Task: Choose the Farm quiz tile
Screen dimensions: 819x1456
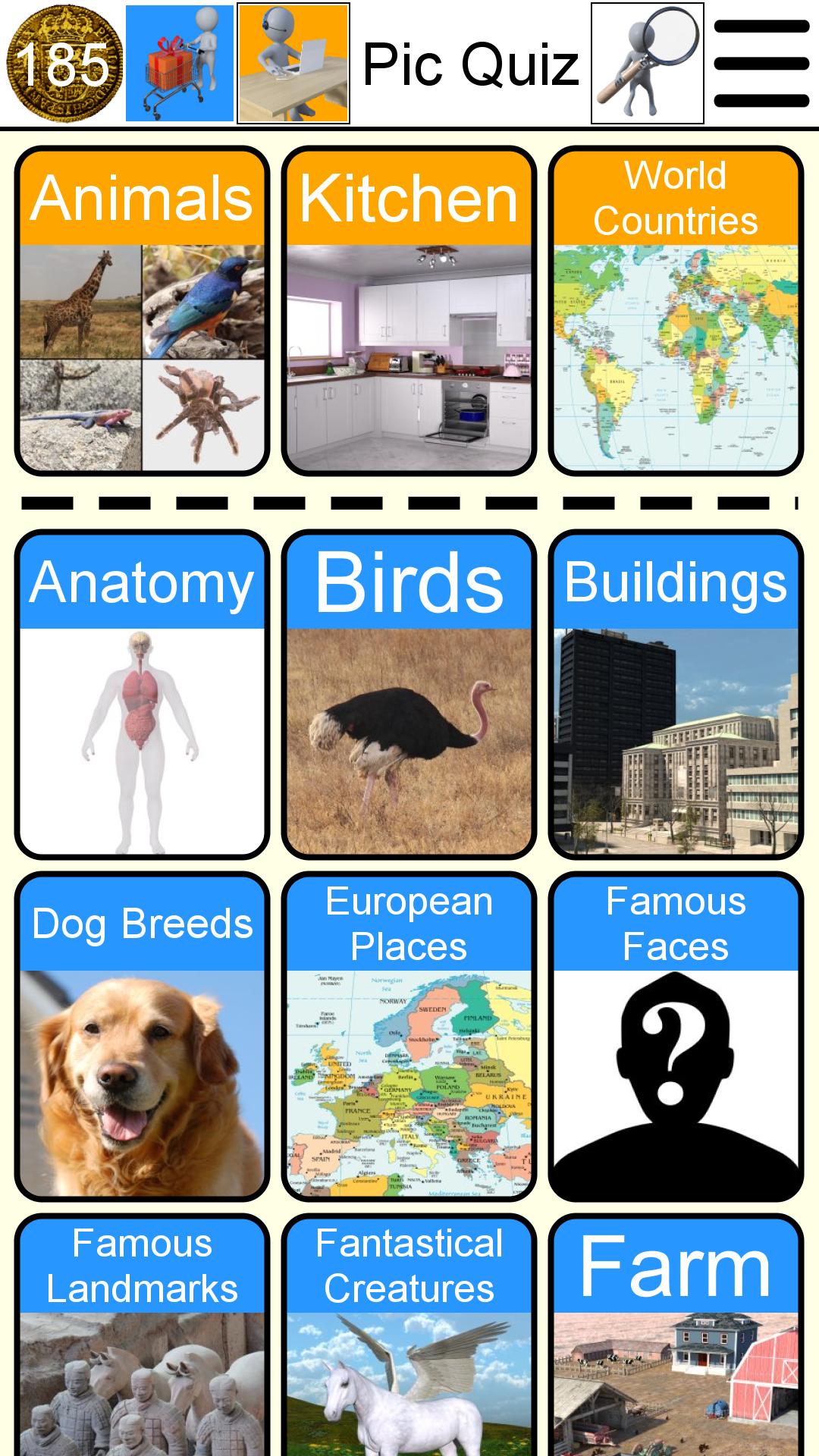Action: (676, 1335)
